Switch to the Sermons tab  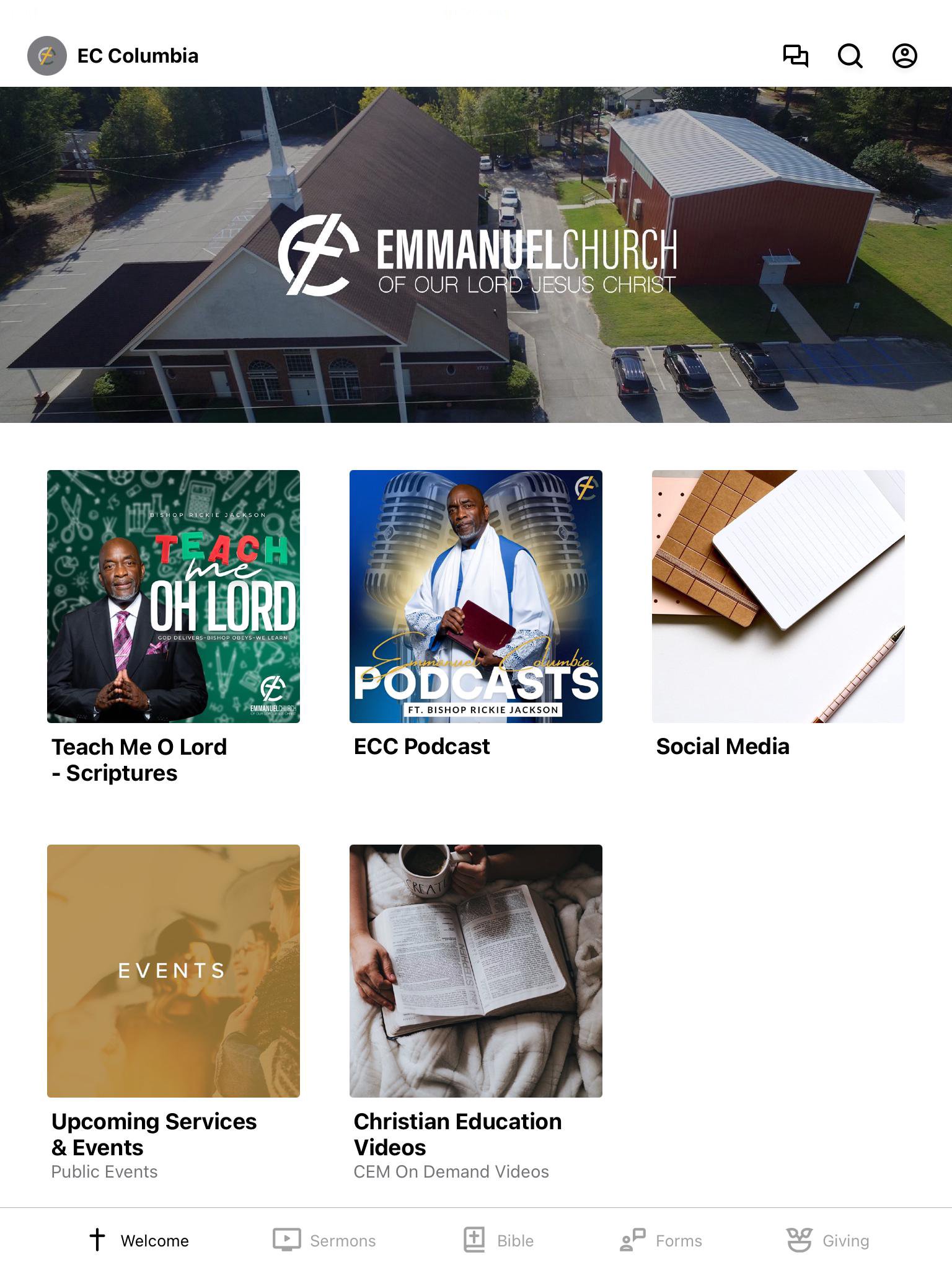click(325, 1240)
